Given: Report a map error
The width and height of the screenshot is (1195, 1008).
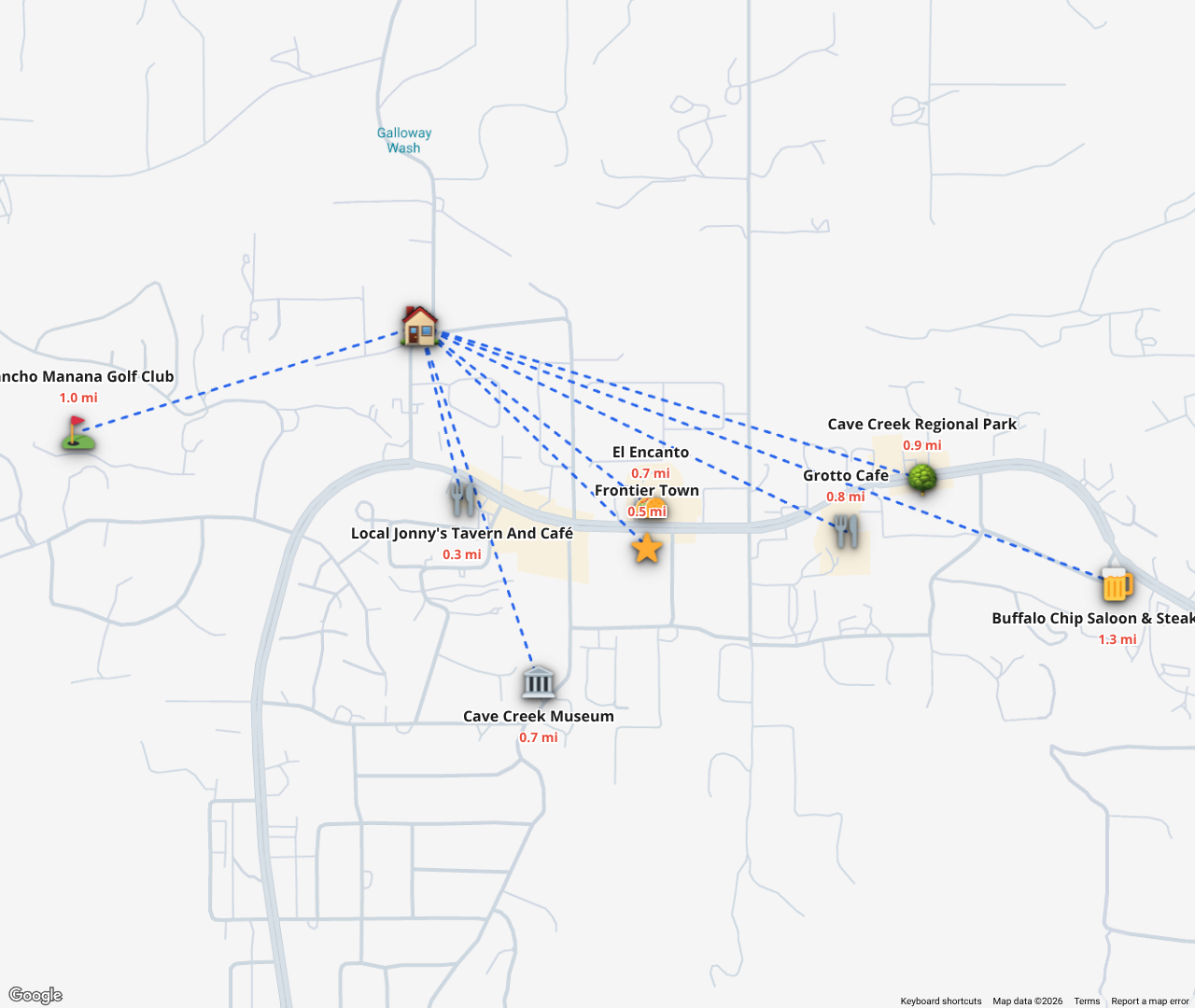Looking at the screenshot, I should (x=1149, y=1001).
